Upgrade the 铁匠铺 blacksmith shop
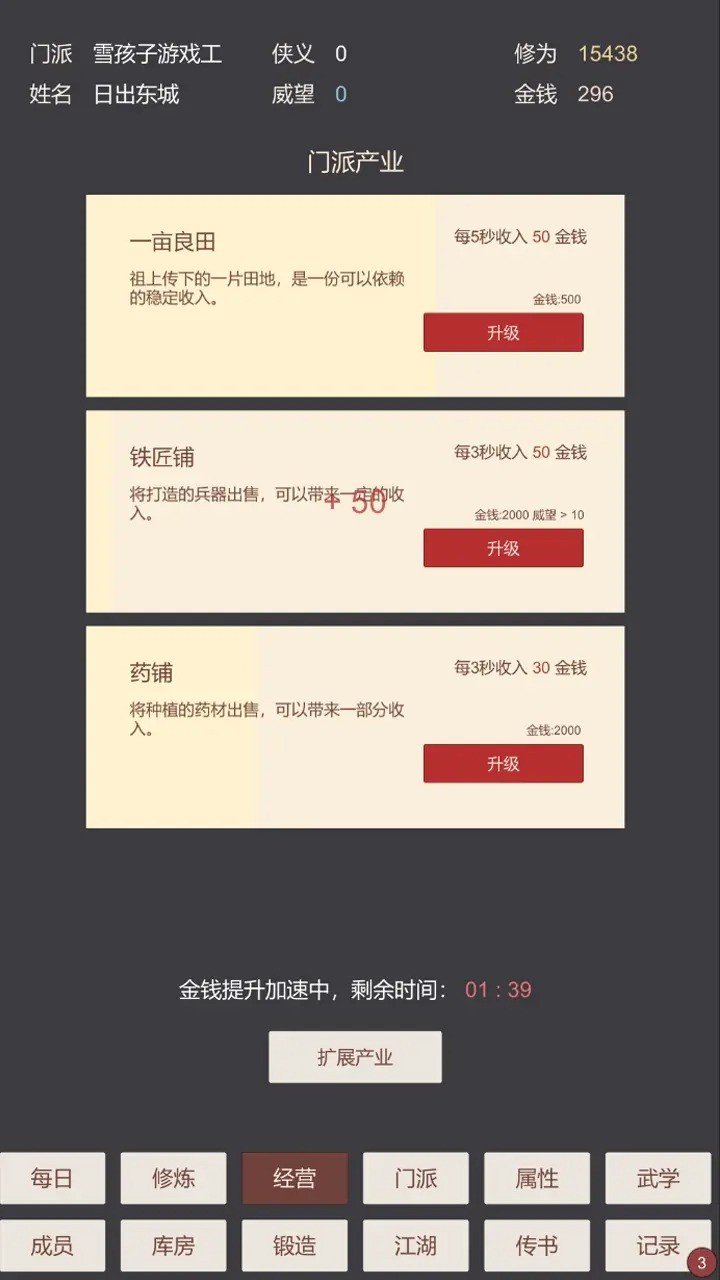Screen dimensions: 720x1280 click(503, 548)
